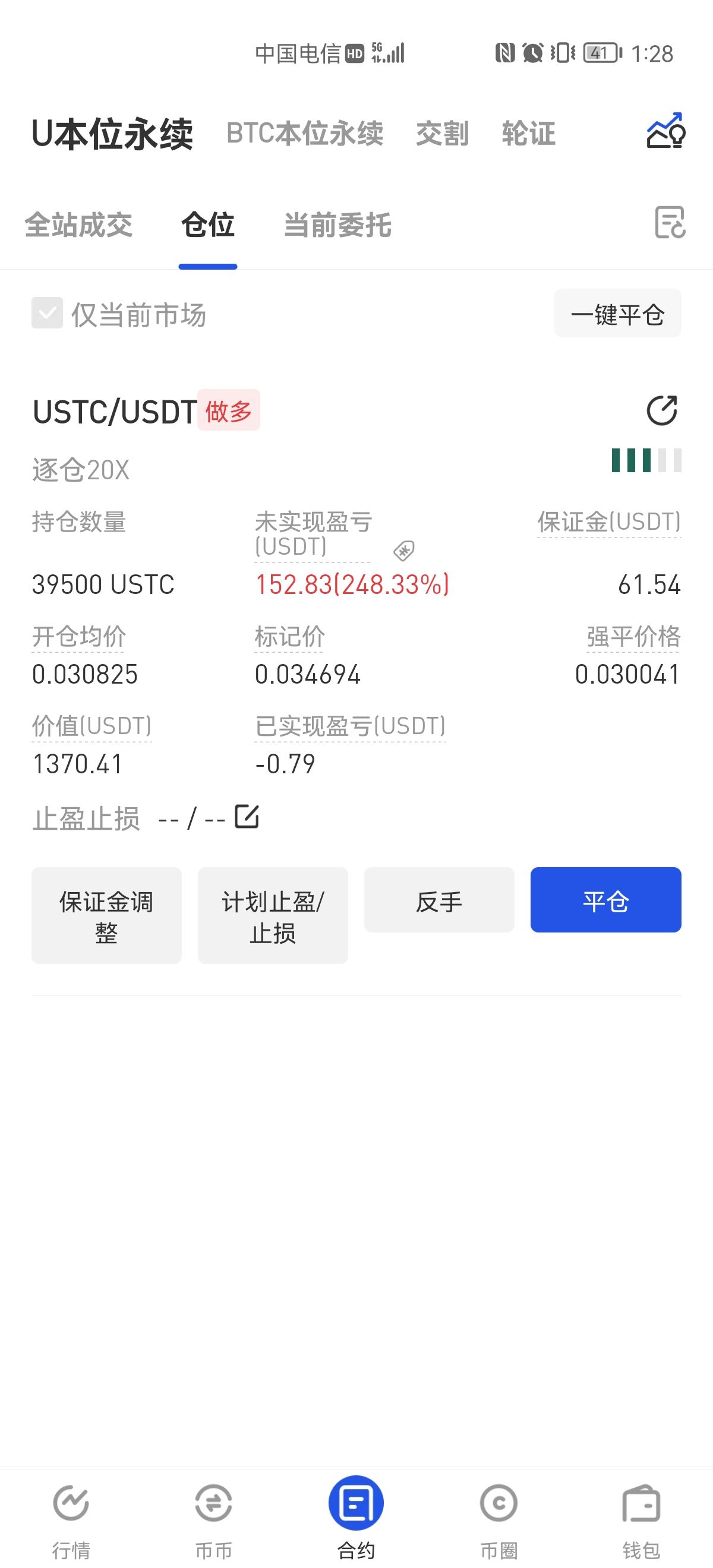Tap the price tag icon beside 未实现盈亏
The height and width of the screenshot is (1568, 713).
403,550
